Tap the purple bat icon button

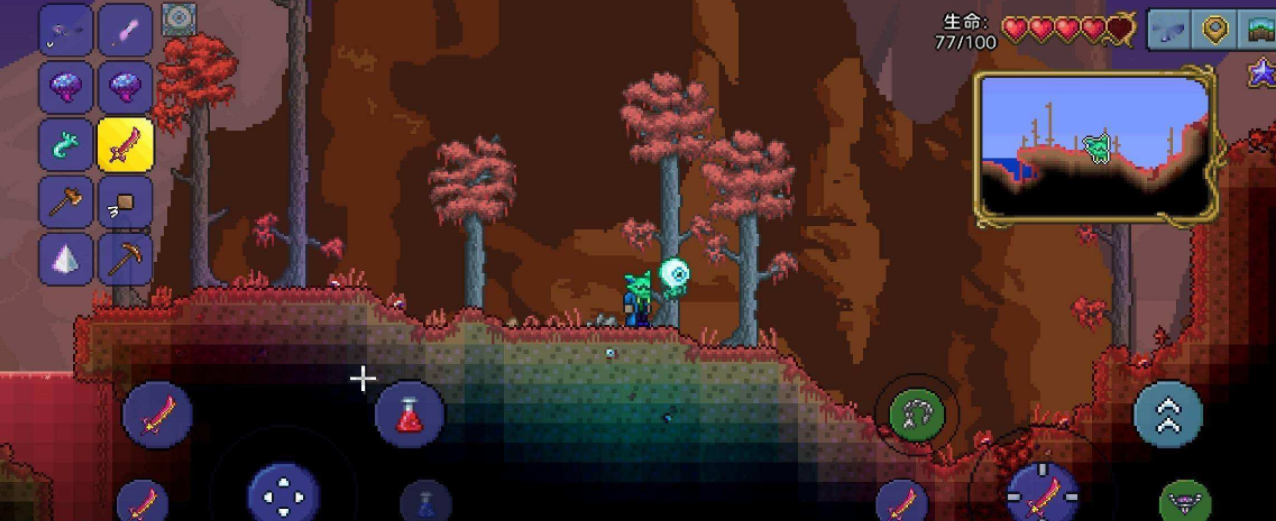(1185, 501)
